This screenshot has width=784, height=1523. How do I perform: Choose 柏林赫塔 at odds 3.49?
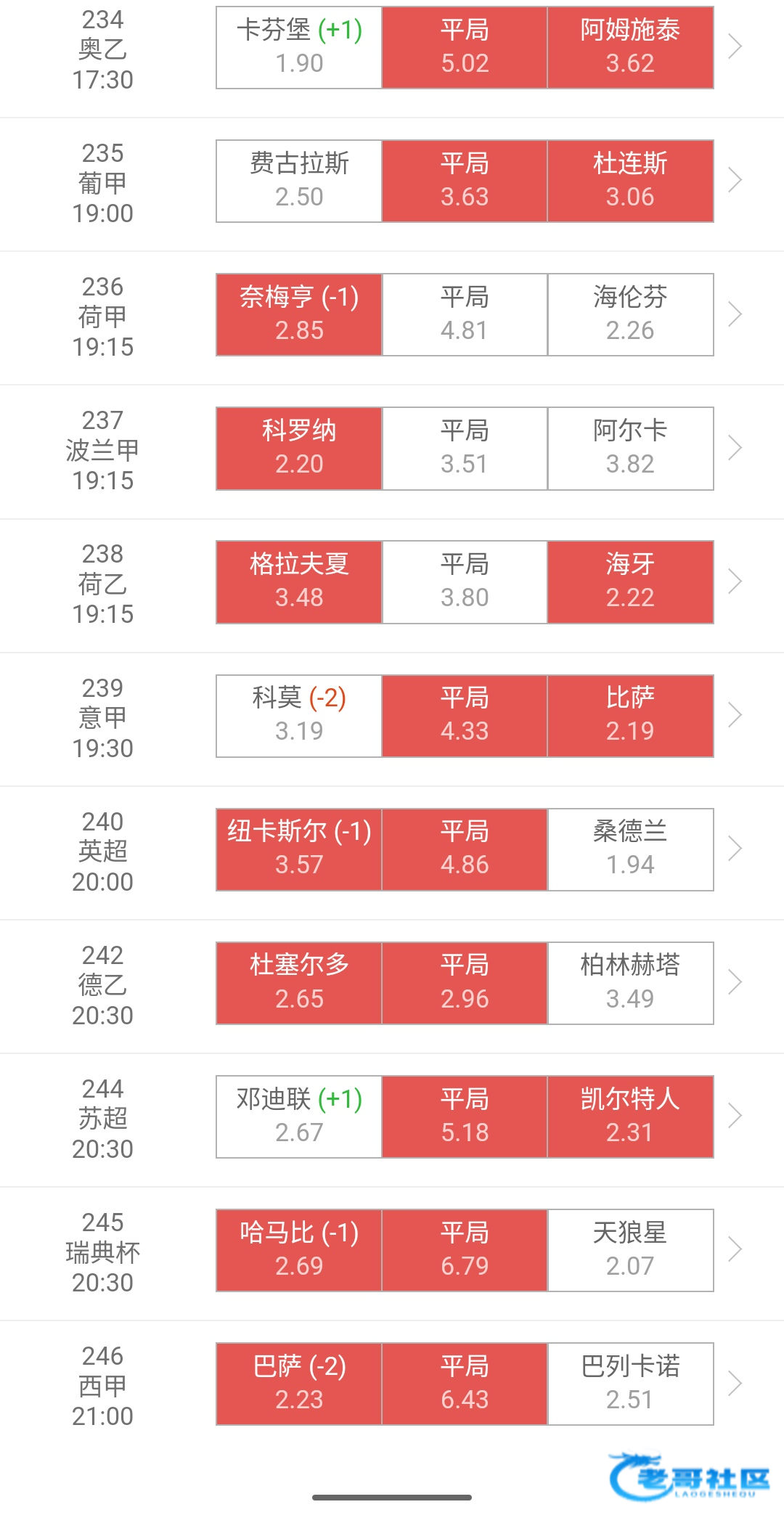coord(630,983)
